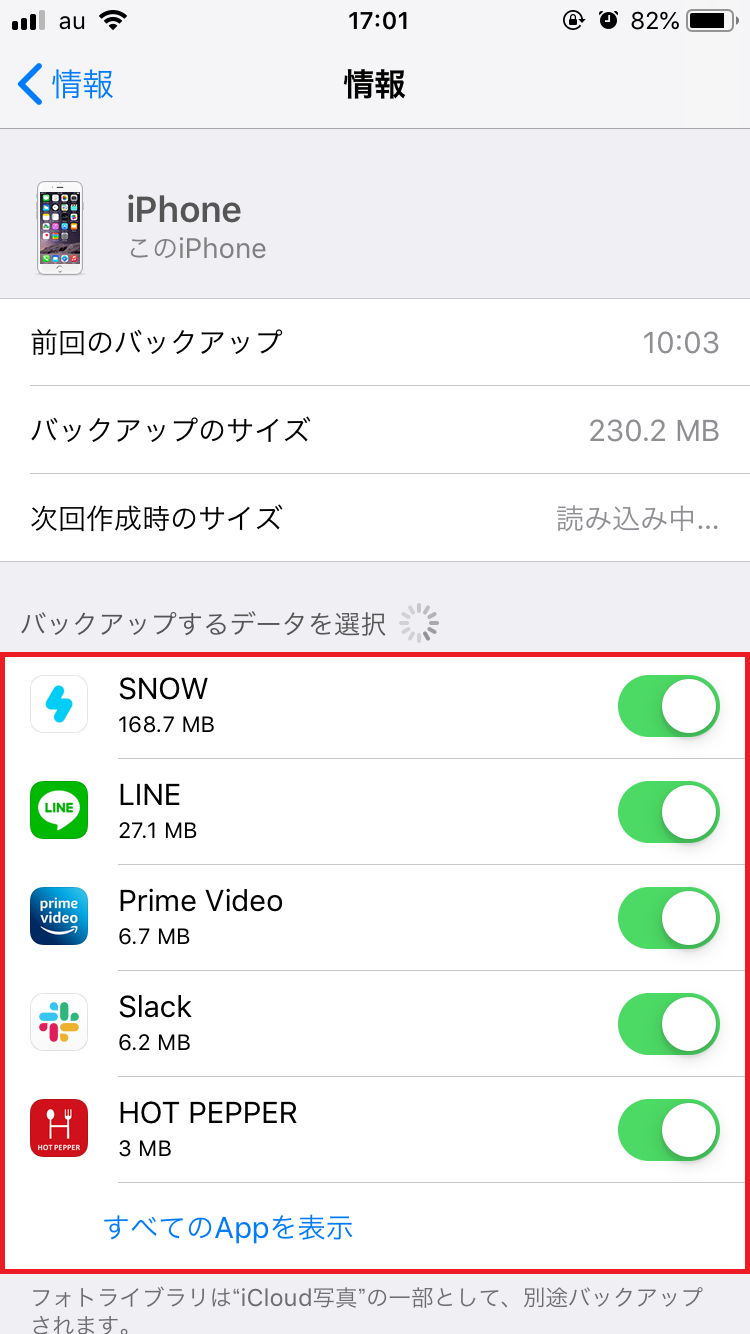Image resolution: width=750 pixels, height=1334 pixels.
Task: Select the 前回のバックアップ row
Action: (x=375, y=342)
